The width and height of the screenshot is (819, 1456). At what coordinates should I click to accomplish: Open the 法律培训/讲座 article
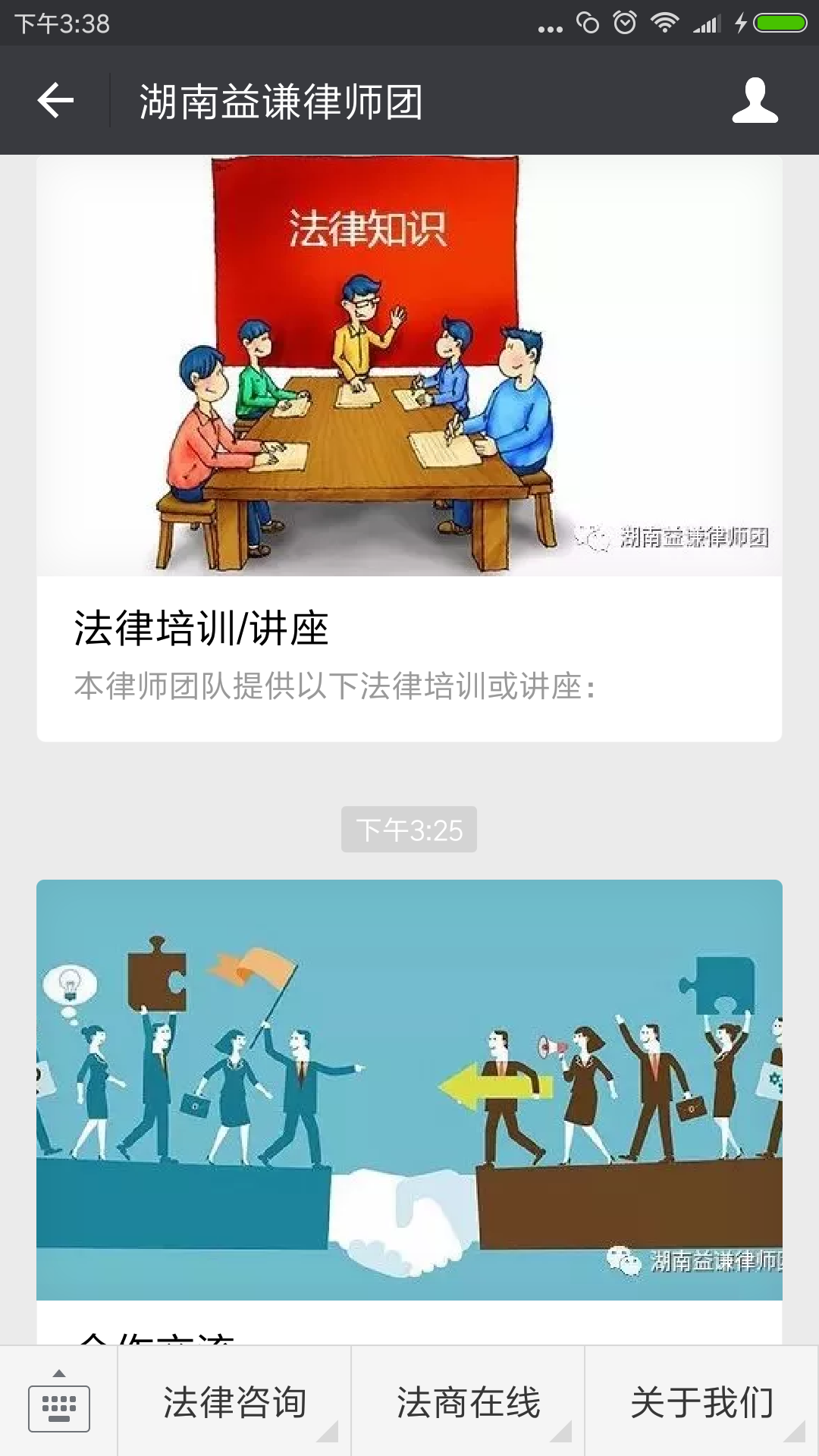409,447
